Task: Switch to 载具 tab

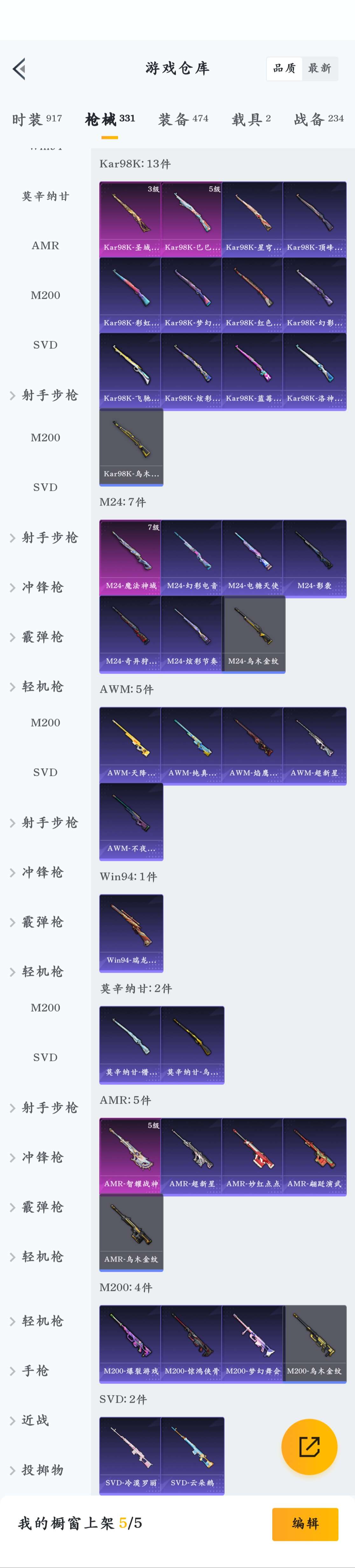Action: click(x=250, y=119)
